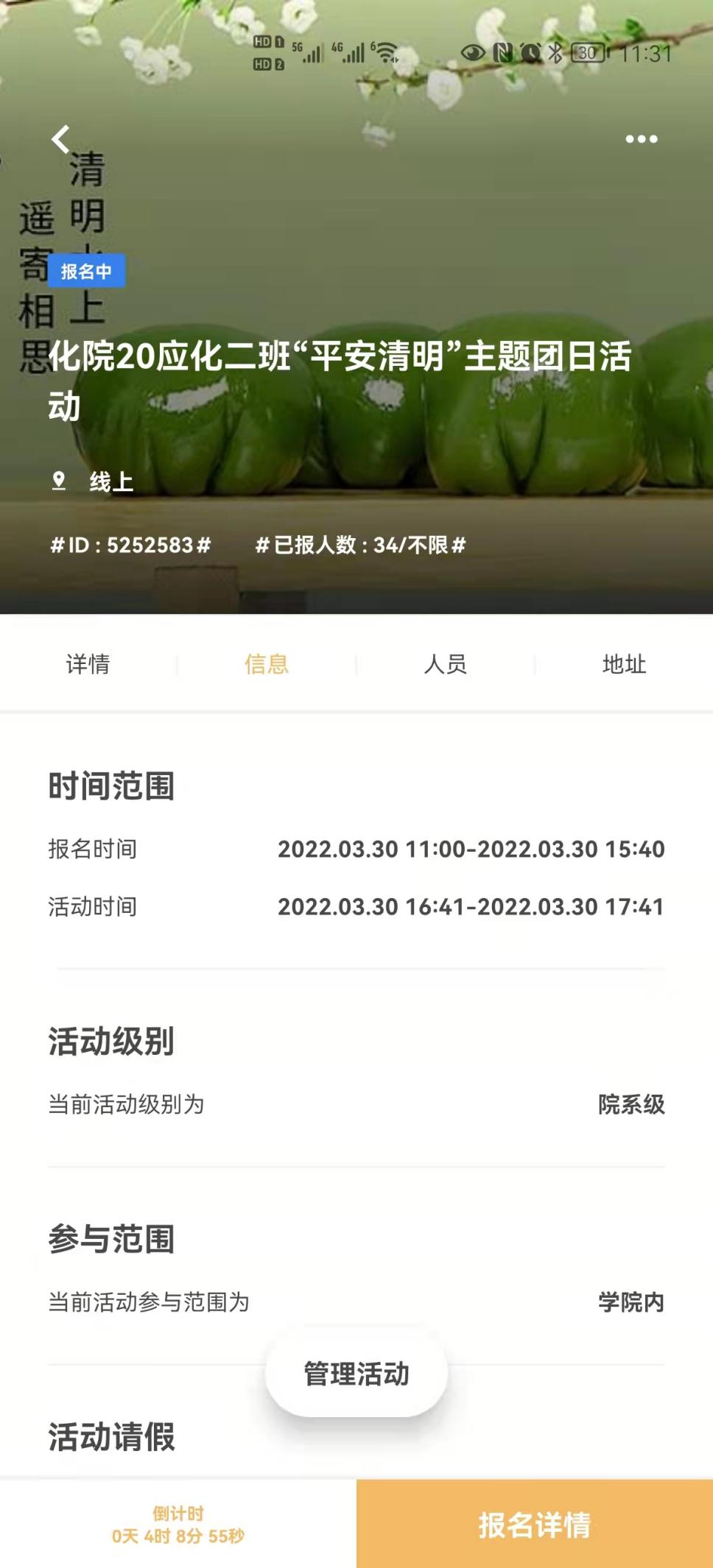The width and height of the screenshot is (713, 1568).
Task: Tap the 管理活动 floating button
Action: (x=356, y=1374)
